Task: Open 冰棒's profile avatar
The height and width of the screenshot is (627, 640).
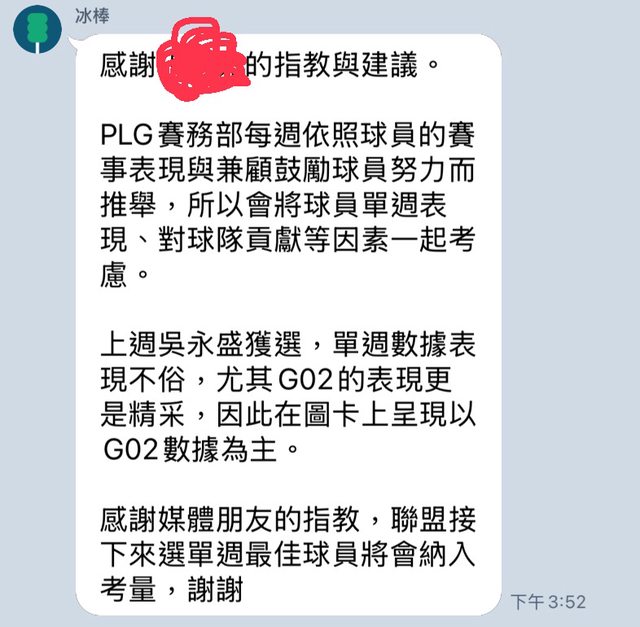Action: [x=37, y=28]
